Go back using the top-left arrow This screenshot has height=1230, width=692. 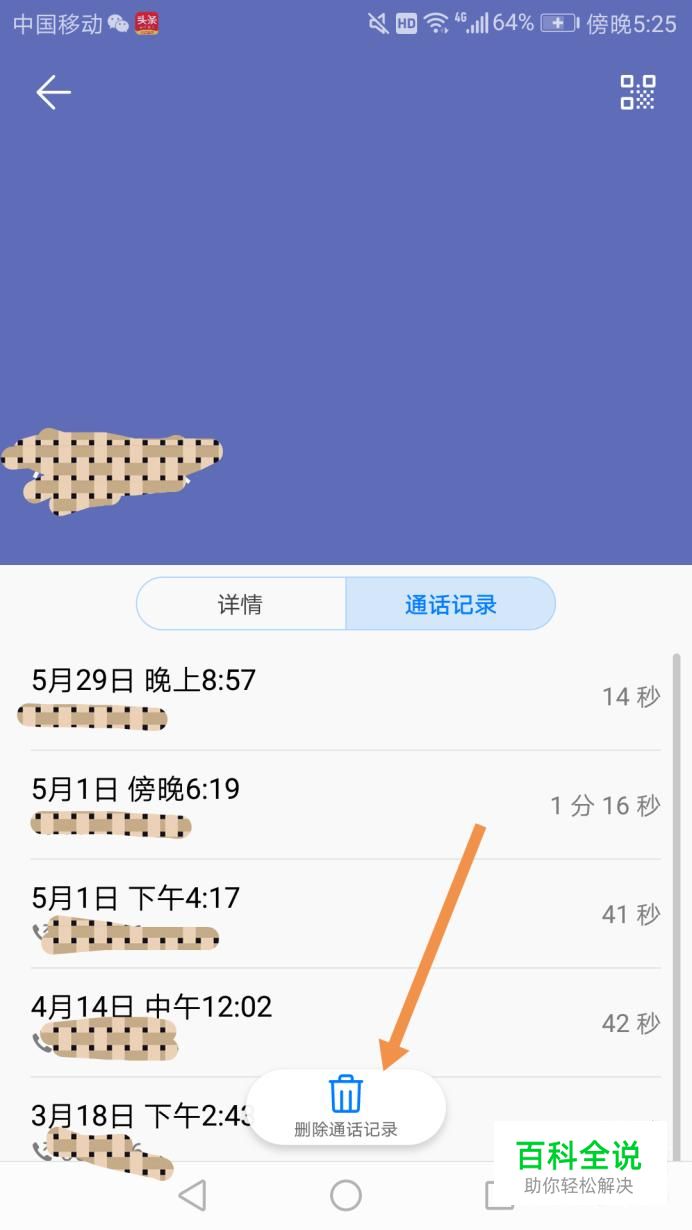[53, 92]
